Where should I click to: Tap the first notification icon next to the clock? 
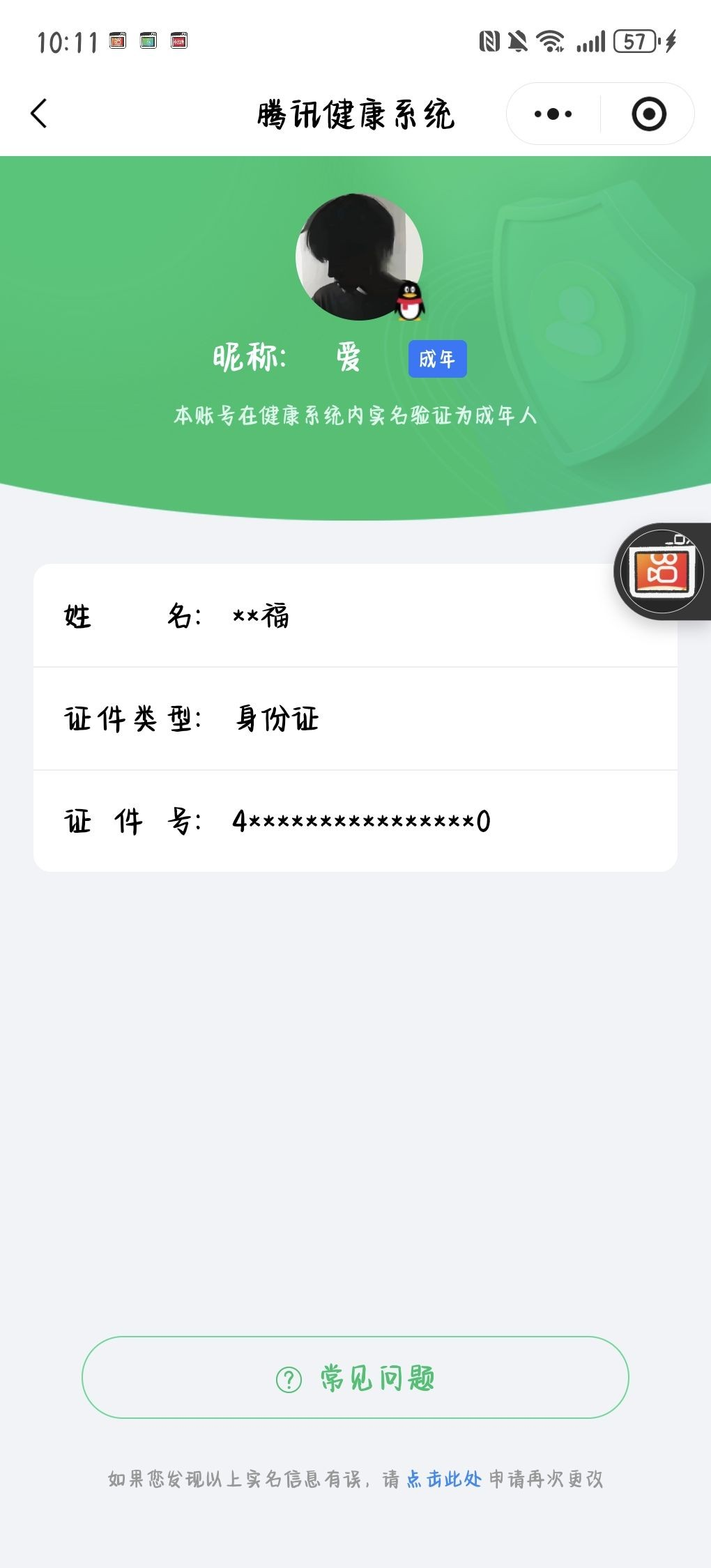pyautogui.click(x=118, y=40)
